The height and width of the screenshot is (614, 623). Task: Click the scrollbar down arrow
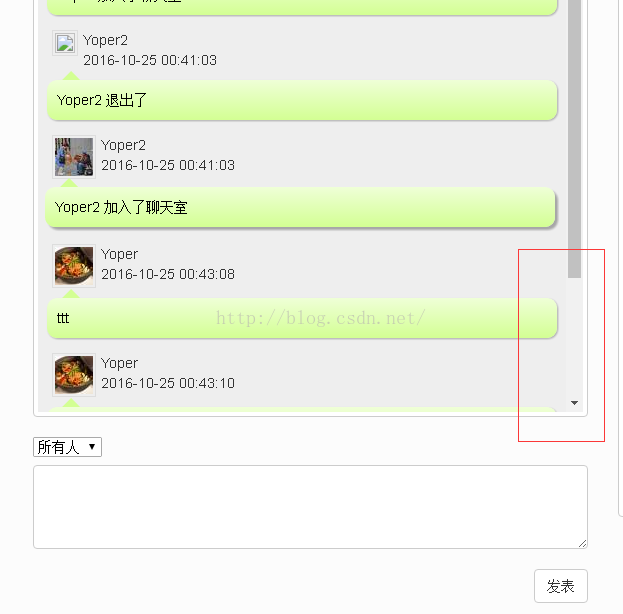[574, 402]
